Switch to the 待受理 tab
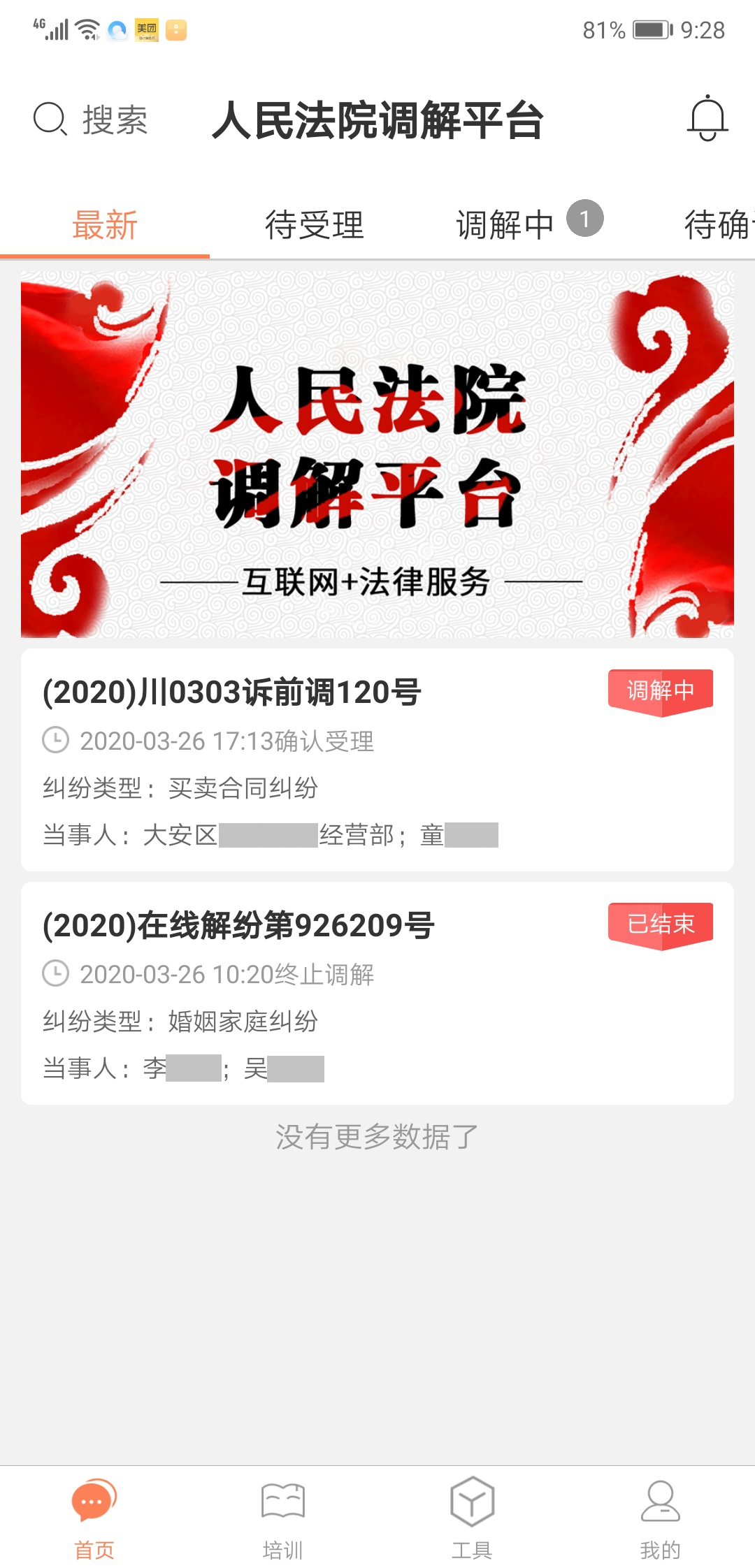This screenshot has width=755, height=1568. pos(315,225)
